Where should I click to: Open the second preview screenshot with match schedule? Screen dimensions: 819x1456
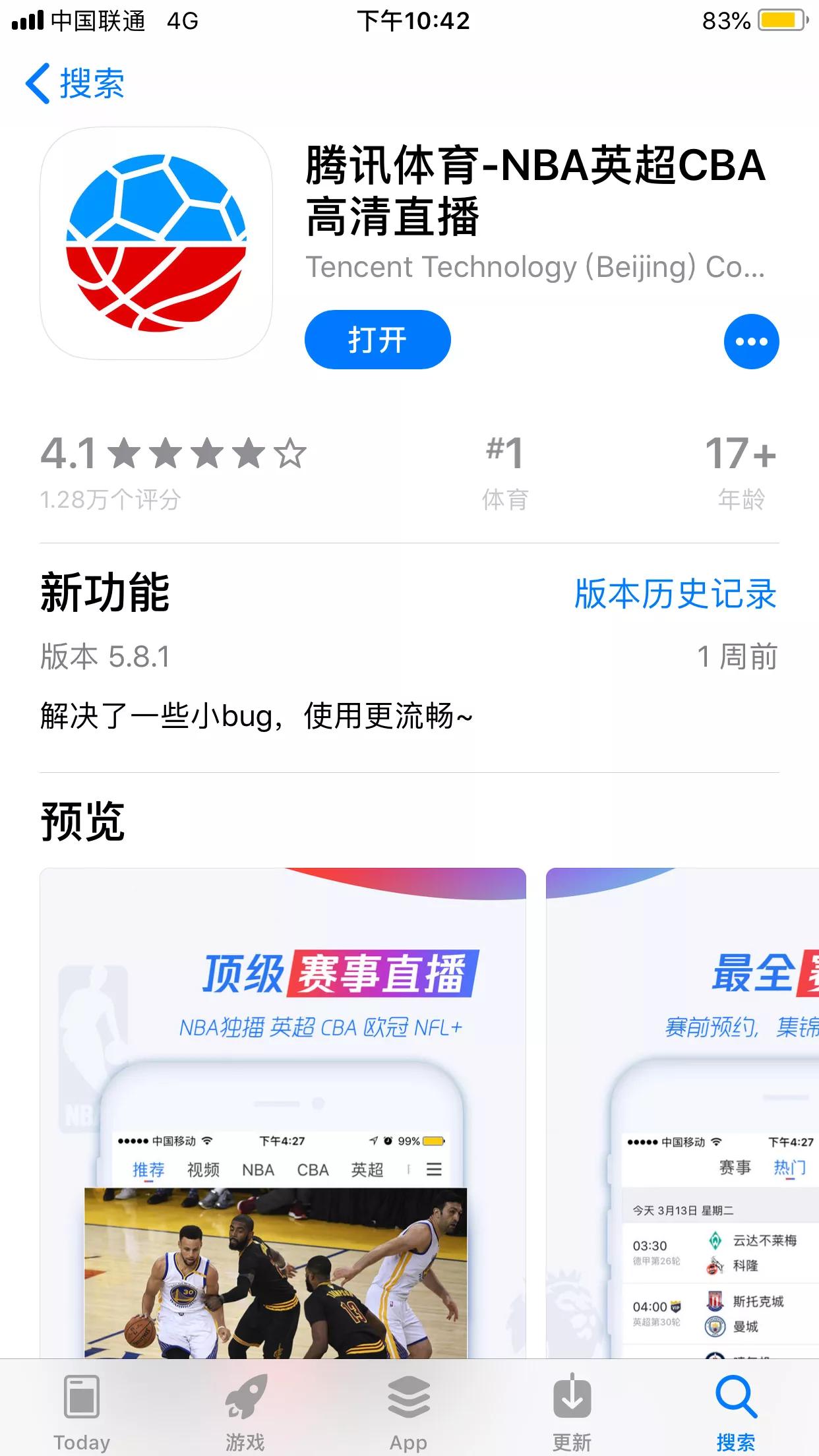point(682,1112)
